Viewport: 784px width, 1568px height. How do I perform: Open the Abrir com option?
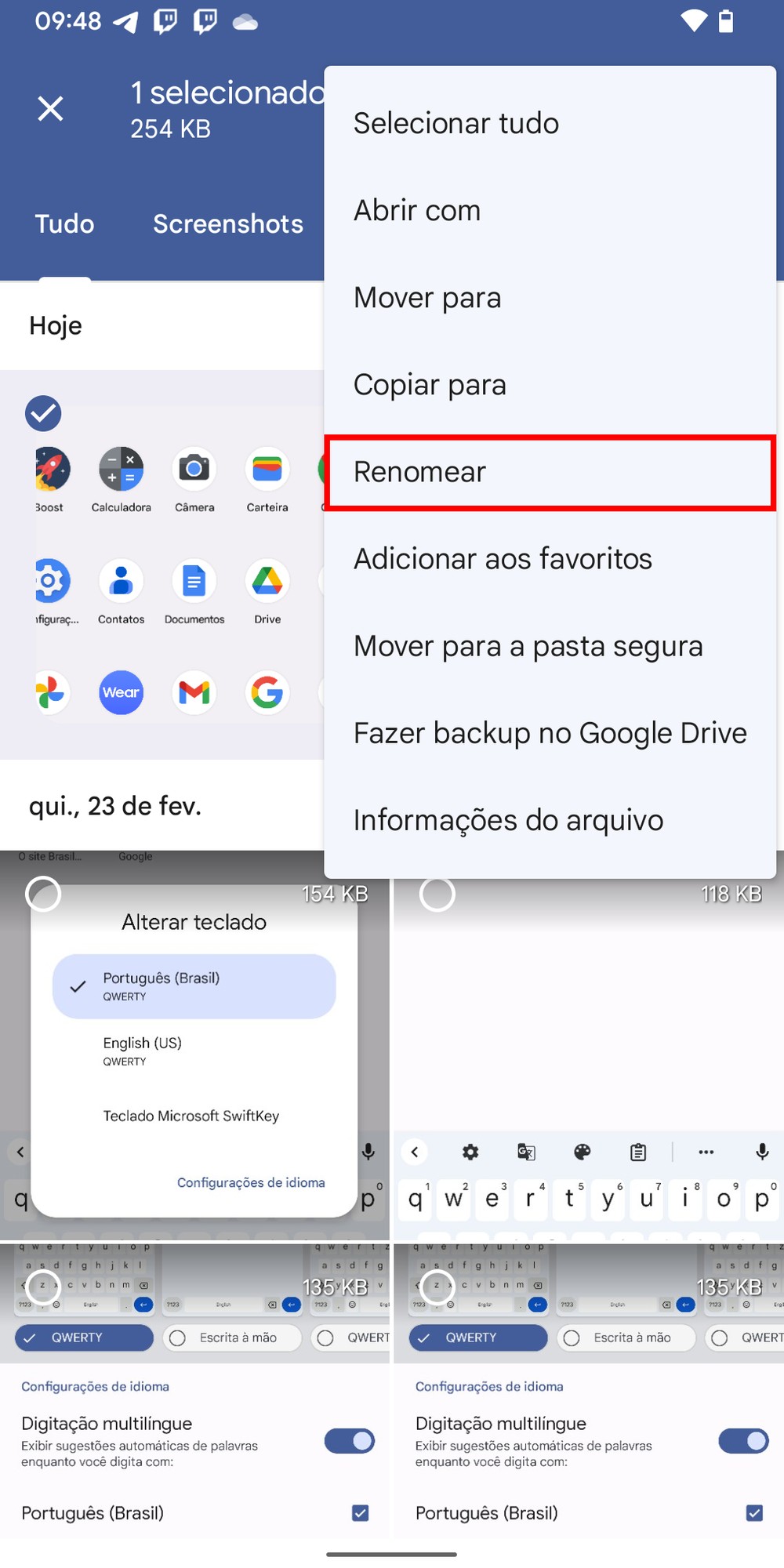417,210
